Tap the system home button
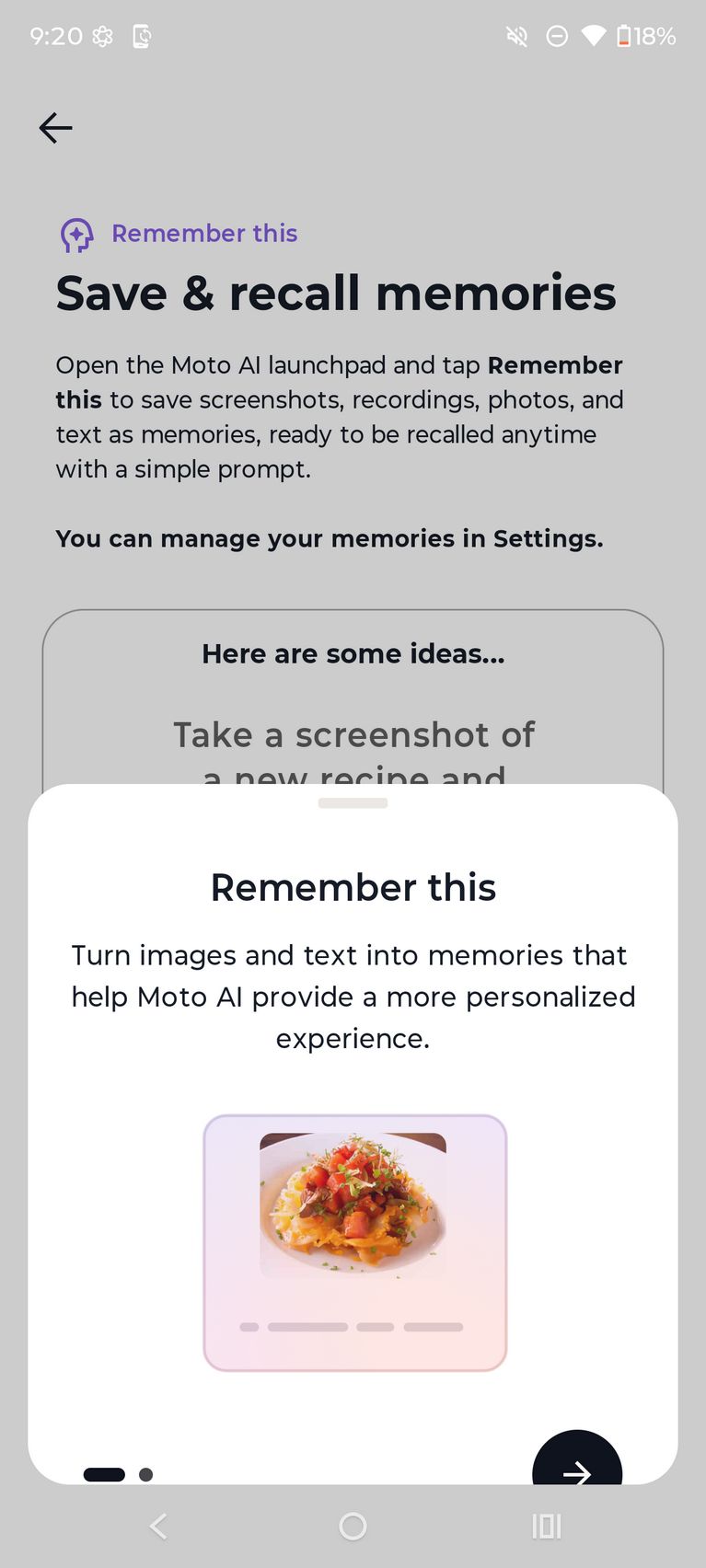Screen dimensions: 706x1568 point(353,1527)
